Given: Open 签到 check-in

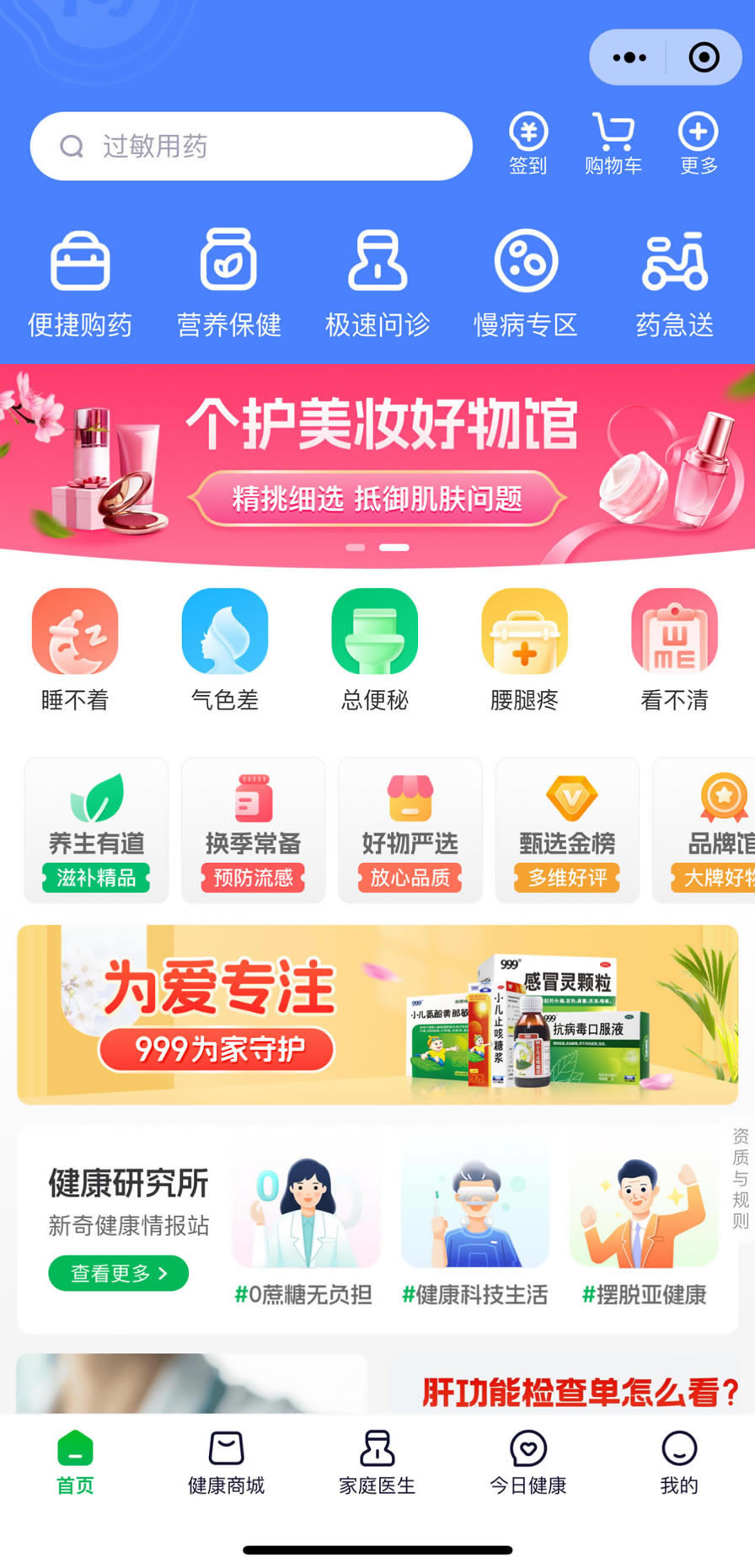Looking at the screenshot, I should point(528,144).
